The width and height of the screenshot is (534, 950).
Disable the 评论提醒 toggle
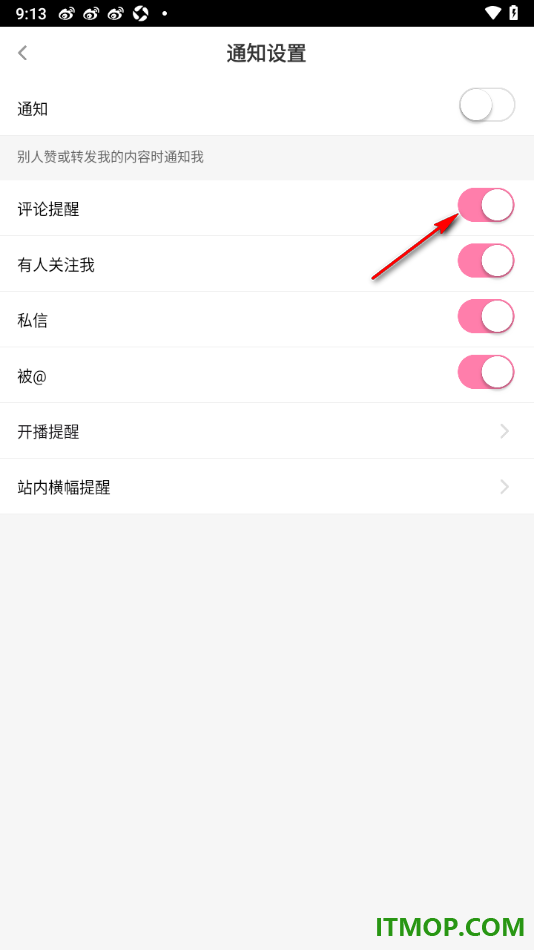pos(486,205)
